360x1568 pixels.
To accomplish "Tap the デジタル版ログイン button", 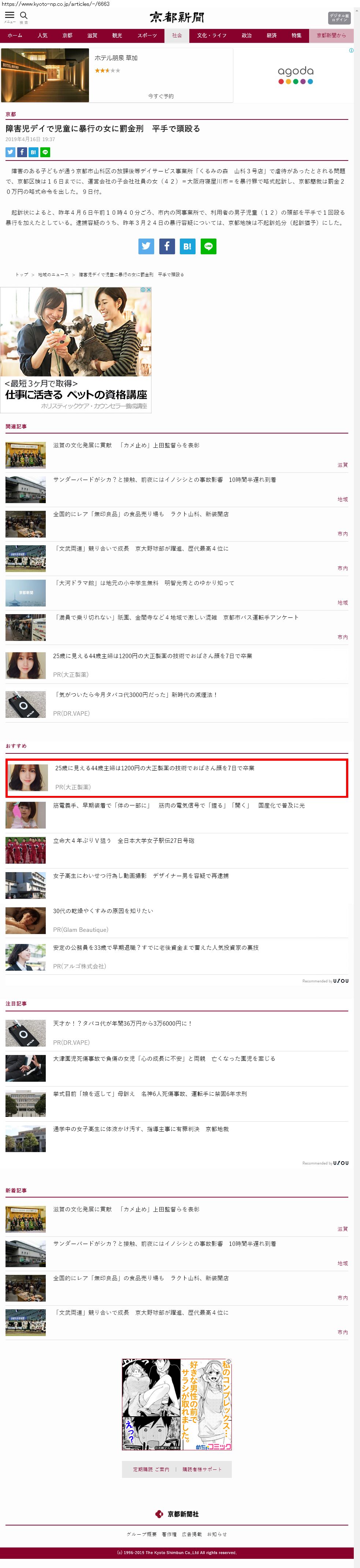I will click(339, 18).
